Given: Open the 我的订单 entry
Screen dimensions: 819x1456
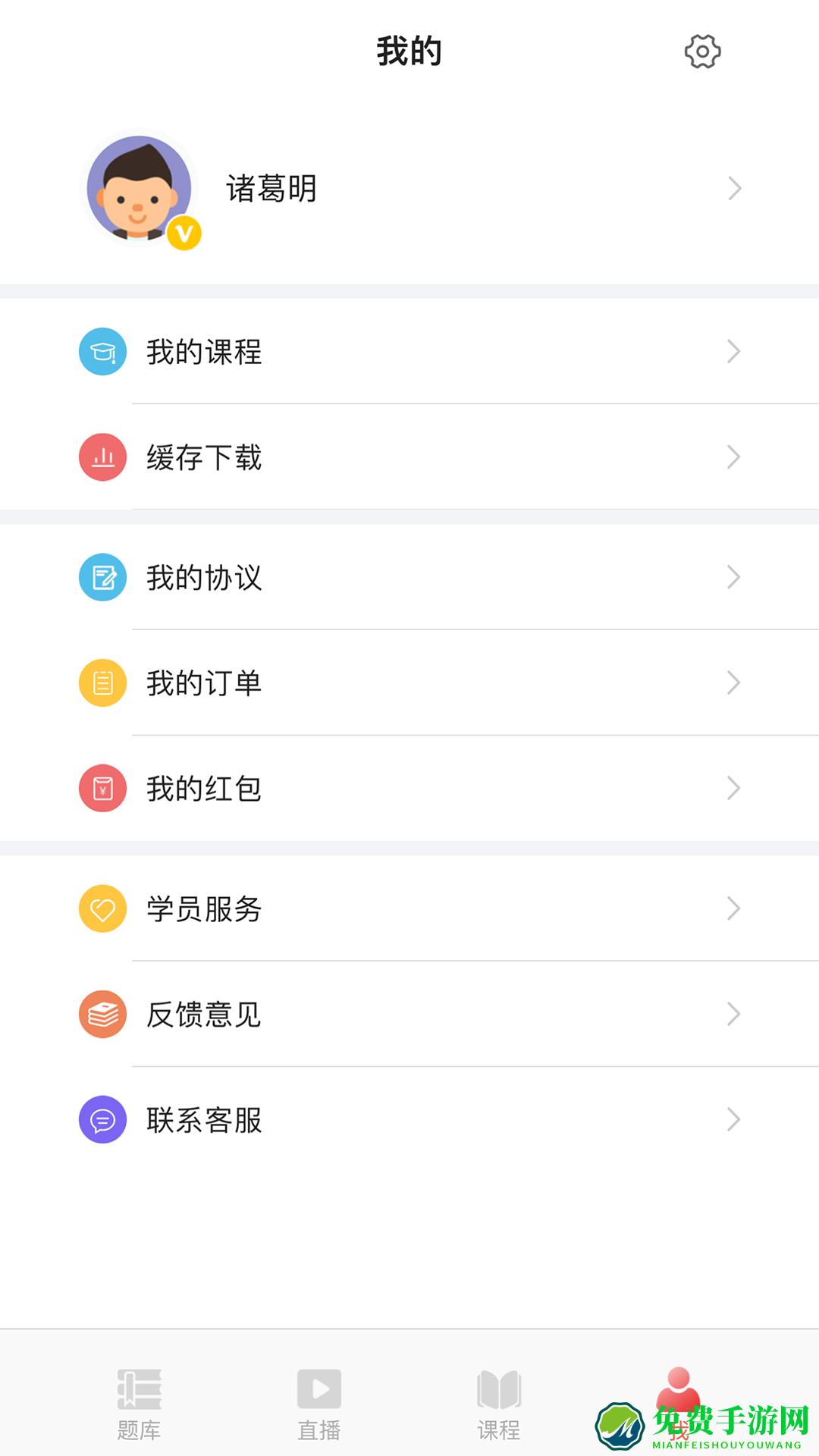Looking at the screenshot, I should [203, 682].
